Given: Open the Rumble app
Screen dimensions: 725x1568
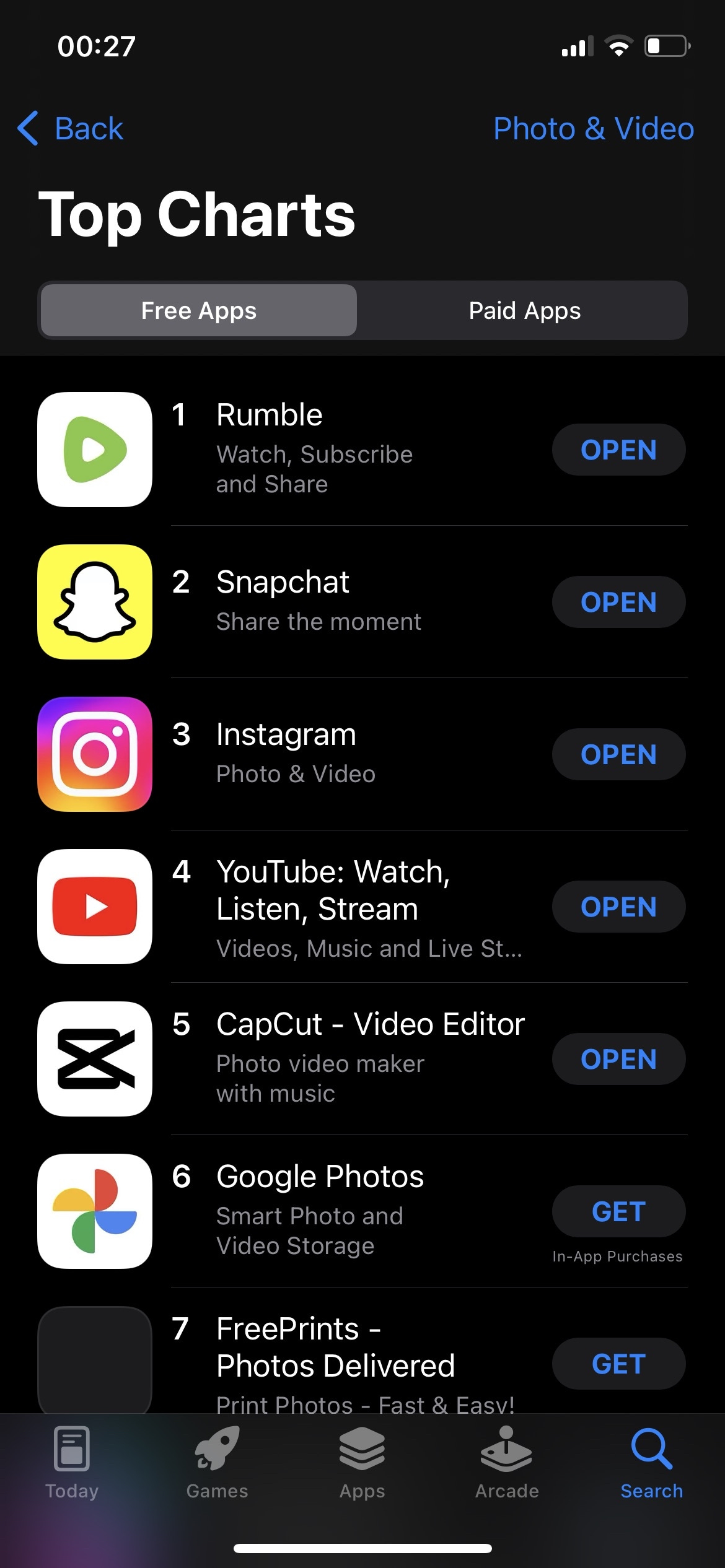Looking at the screenshot, I should tap(618, 450).
